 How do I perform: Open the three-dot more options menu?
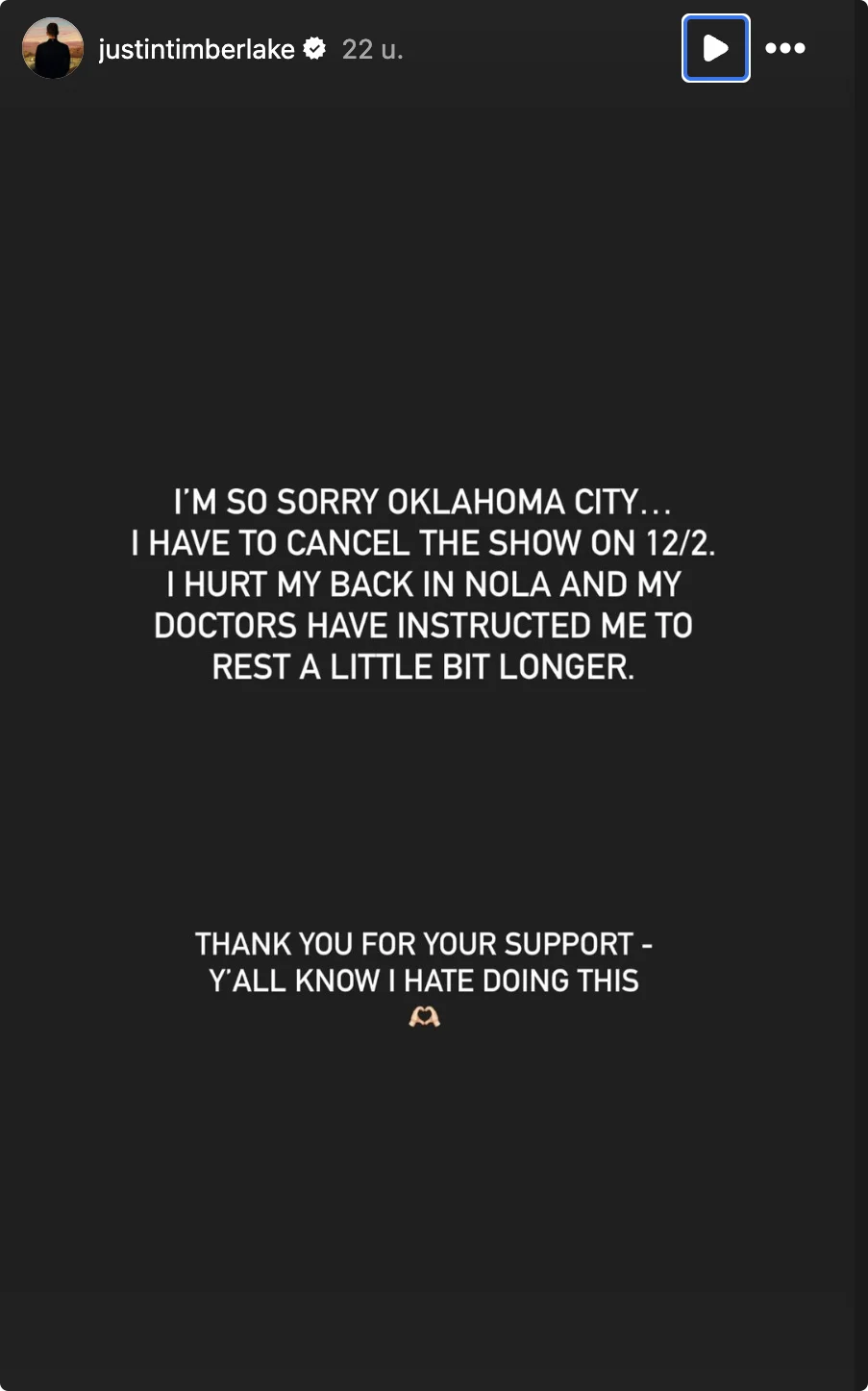coord(785,48)
